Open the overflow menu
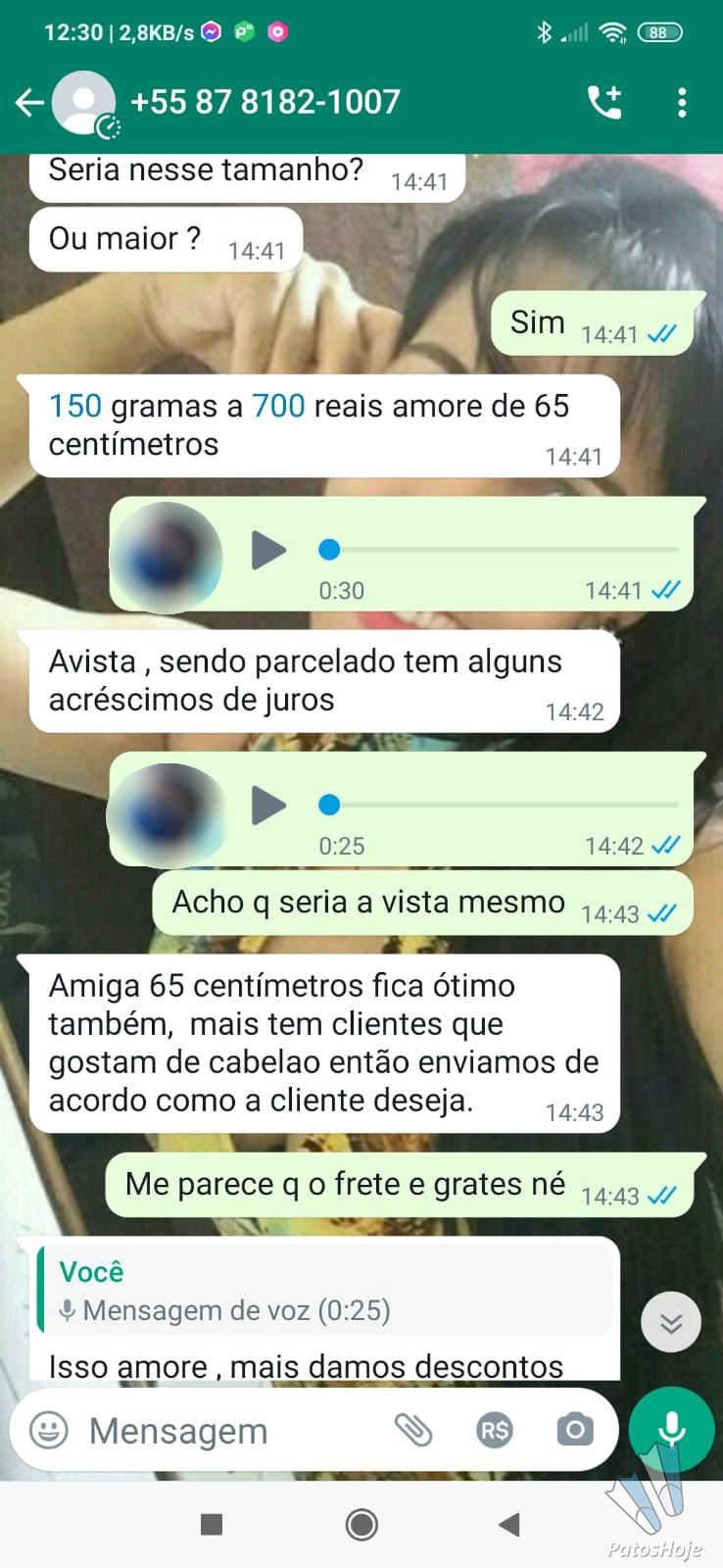The image size is (723, 1568). (682, 102)
